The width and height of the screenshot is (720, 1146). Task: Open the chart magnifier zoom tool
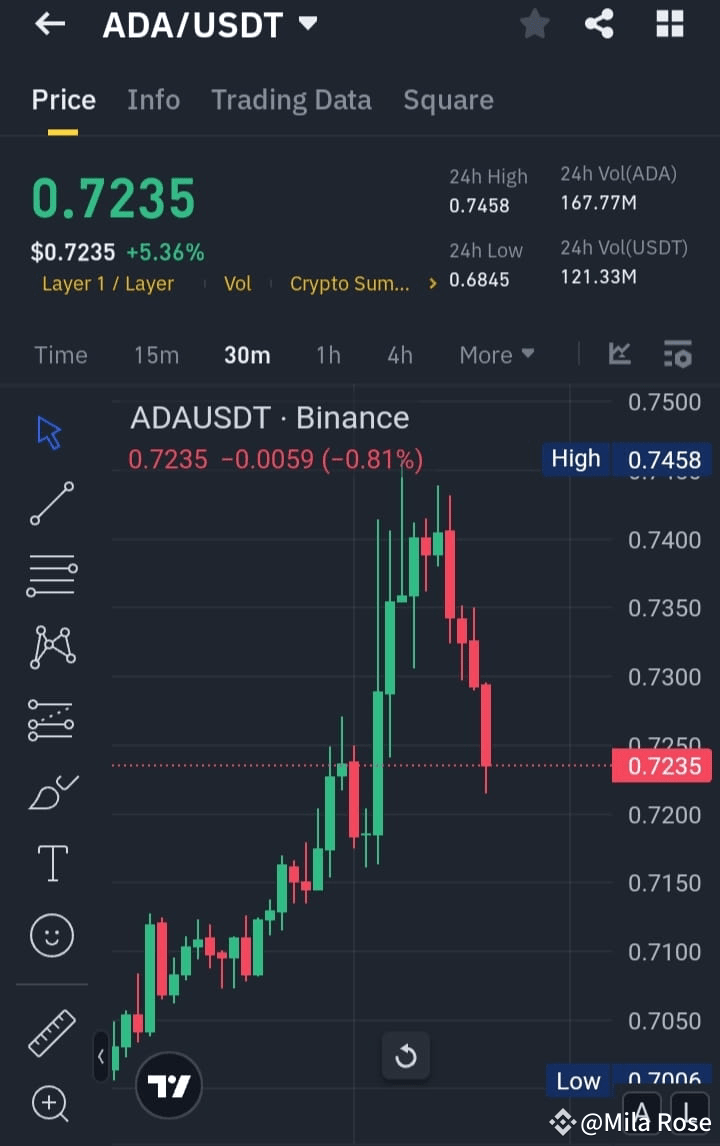[x=51, y=1104]
